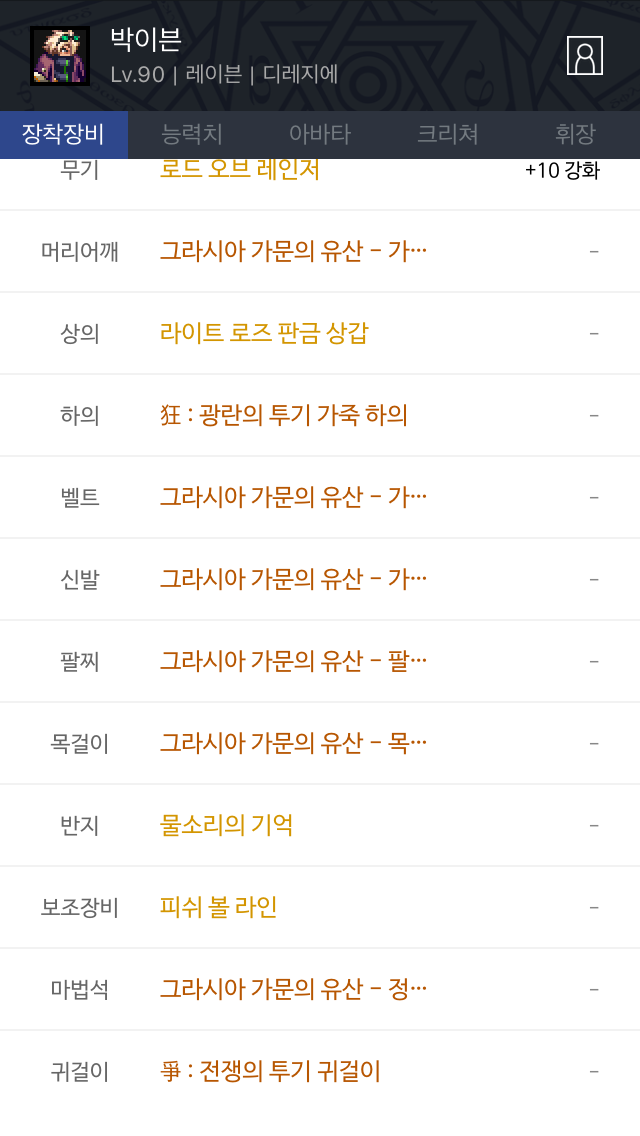The width and height of the screenshot is (640, 1136).
Task: Open the 크리쳐 tab
Action: (x=448, y=134)
